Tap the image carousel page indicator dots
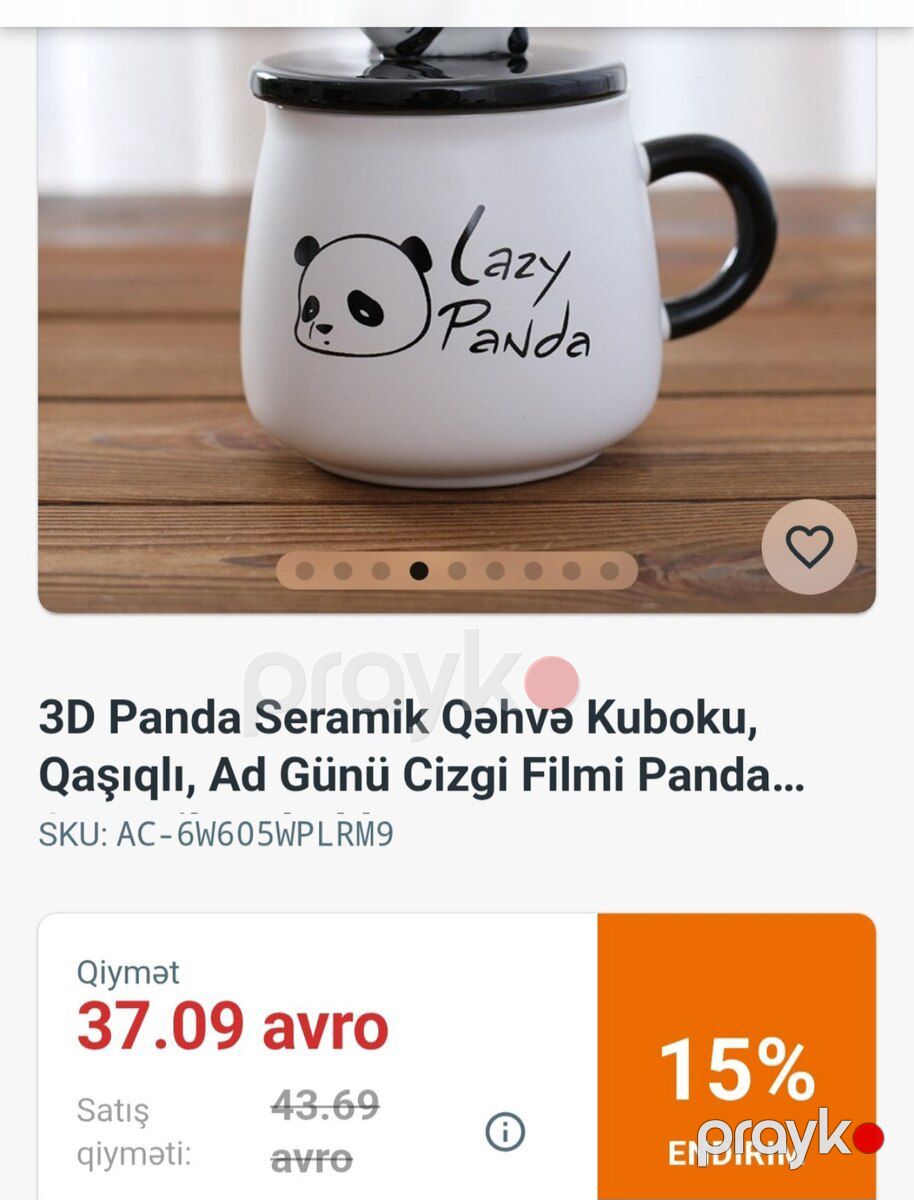Screen dimensions: 914x1200 point(457,571)
